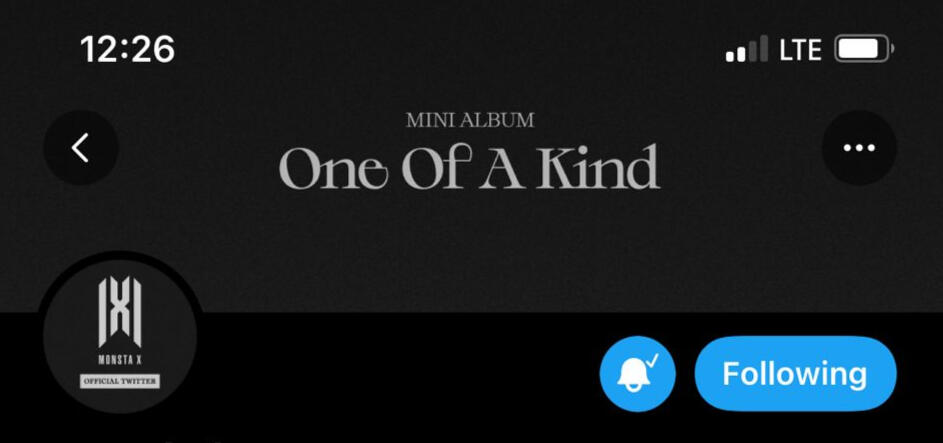Screen dimensions: 943x443
Task: View the Monsta X profile picture
Action: [120, 332]
